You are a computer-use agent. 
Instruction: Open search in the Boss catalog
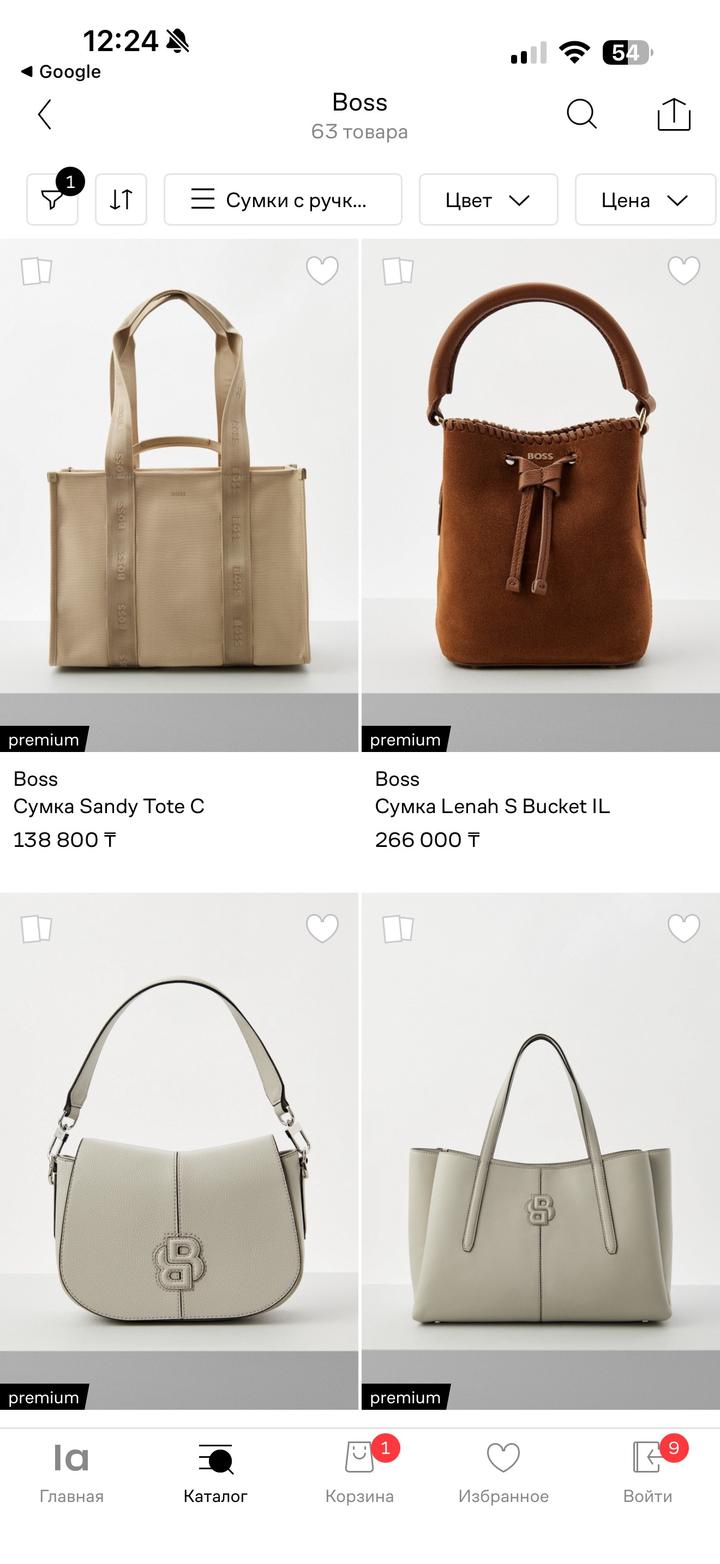coord(581,115)
